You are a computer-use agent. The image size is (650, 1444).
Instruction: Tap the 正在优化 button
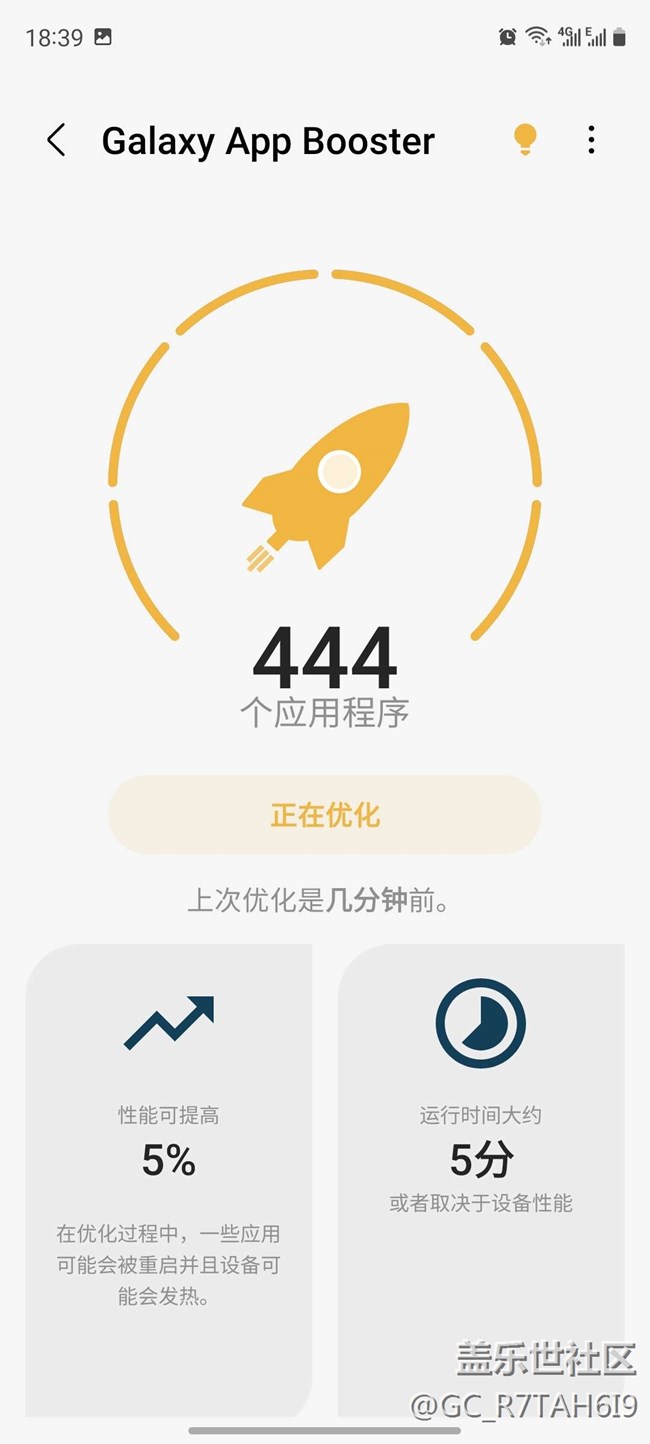[325, 815]
